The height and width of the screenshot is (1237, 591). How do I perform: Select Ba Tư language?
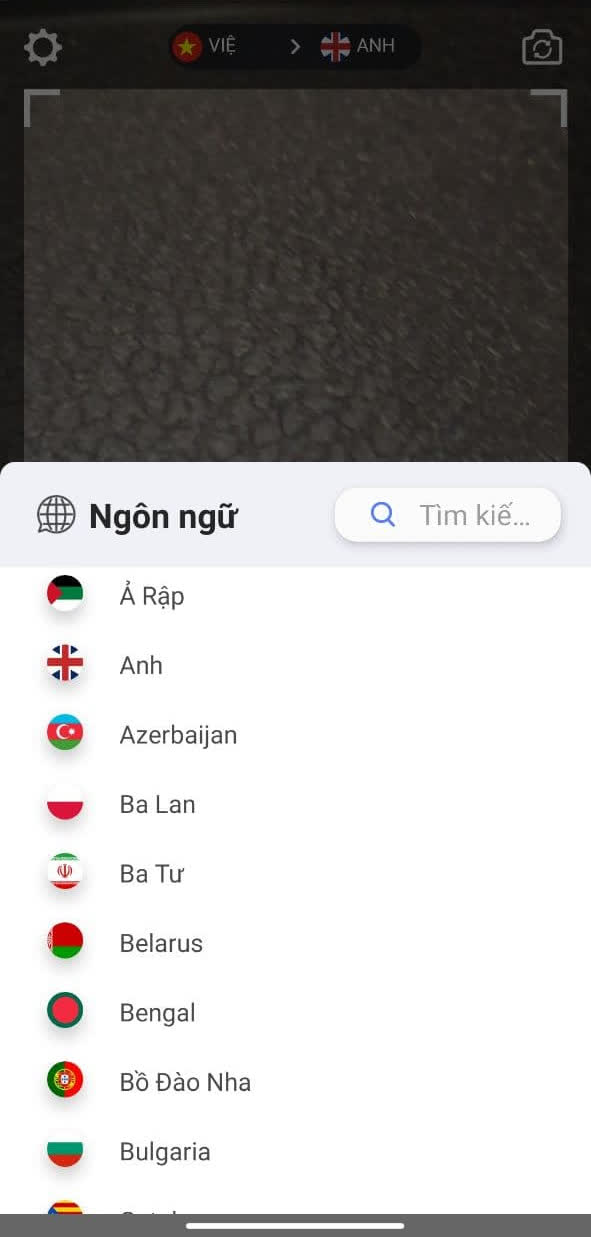[295, 874]
